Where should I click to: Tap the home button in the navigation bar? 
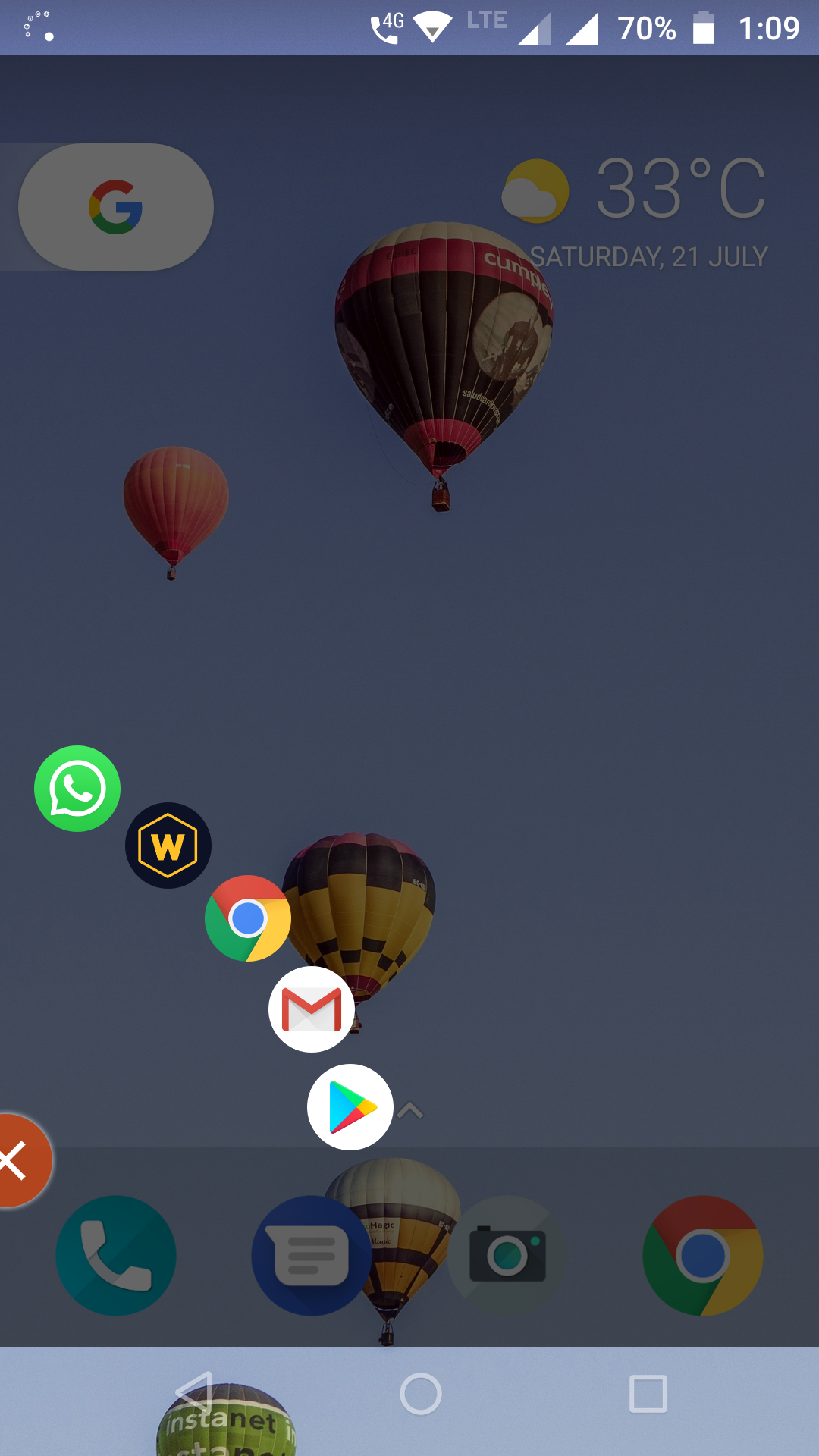421,1394
